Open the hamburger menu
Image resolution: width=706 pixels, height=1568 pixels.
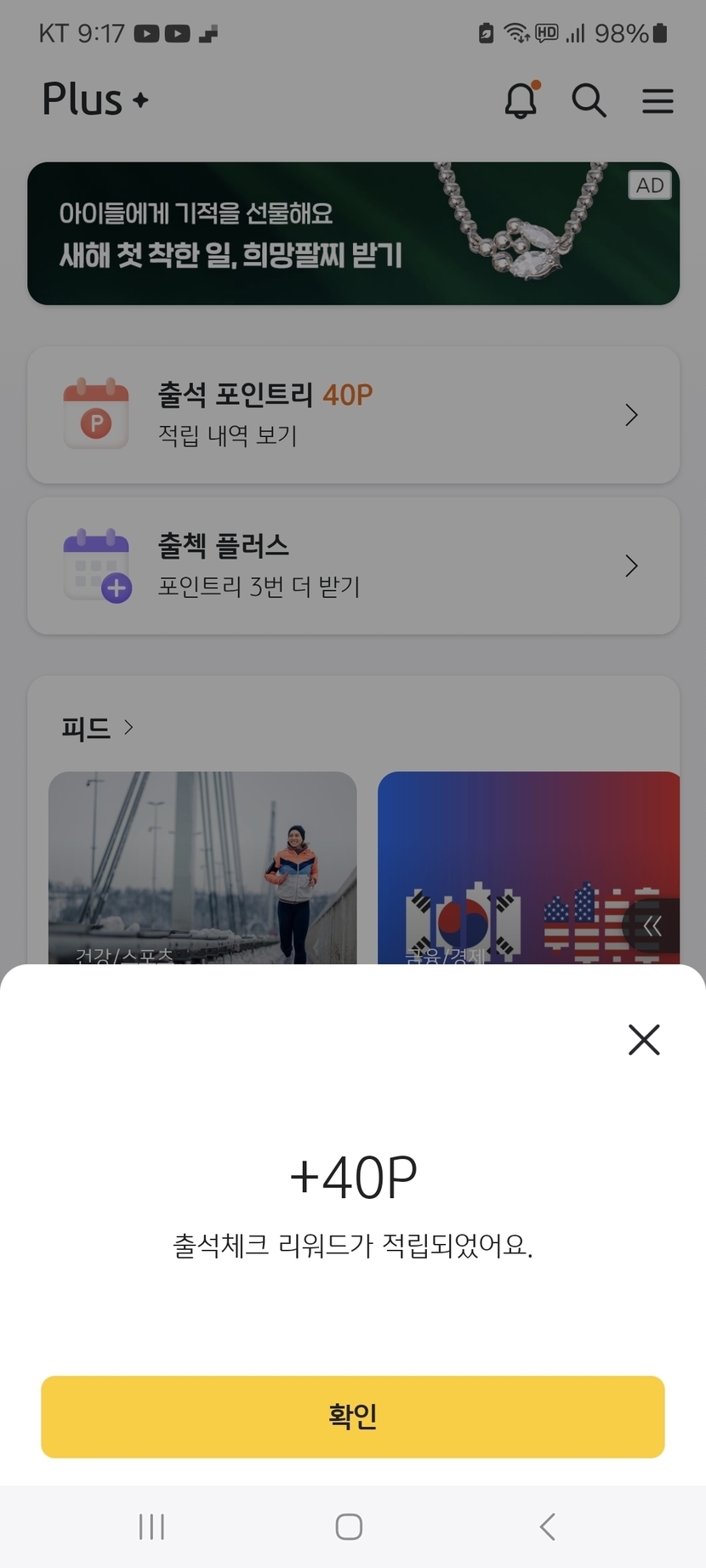pyautogui.click(x=658, y=100)
